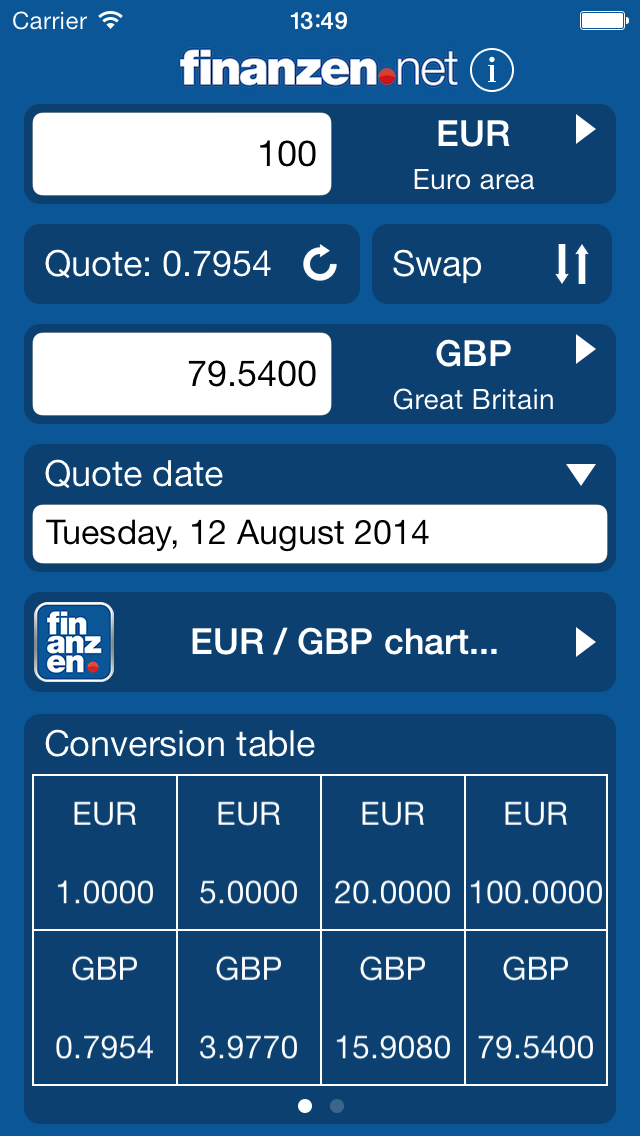Edit the EUR amount field showing 100
Viewport: 640px width, 1136px height.
pyautogui.click(x=182, y=154)
